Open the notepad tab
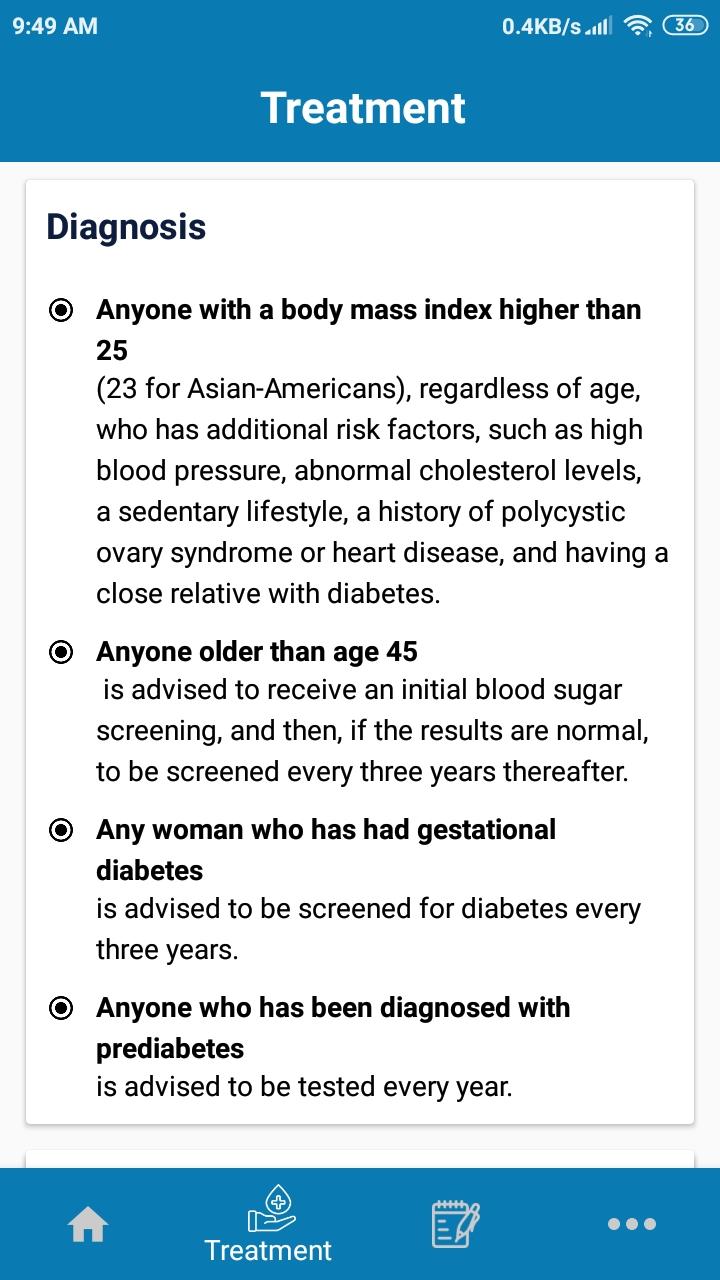The width and height of the screenshot is (720, 1280). 455,1223
